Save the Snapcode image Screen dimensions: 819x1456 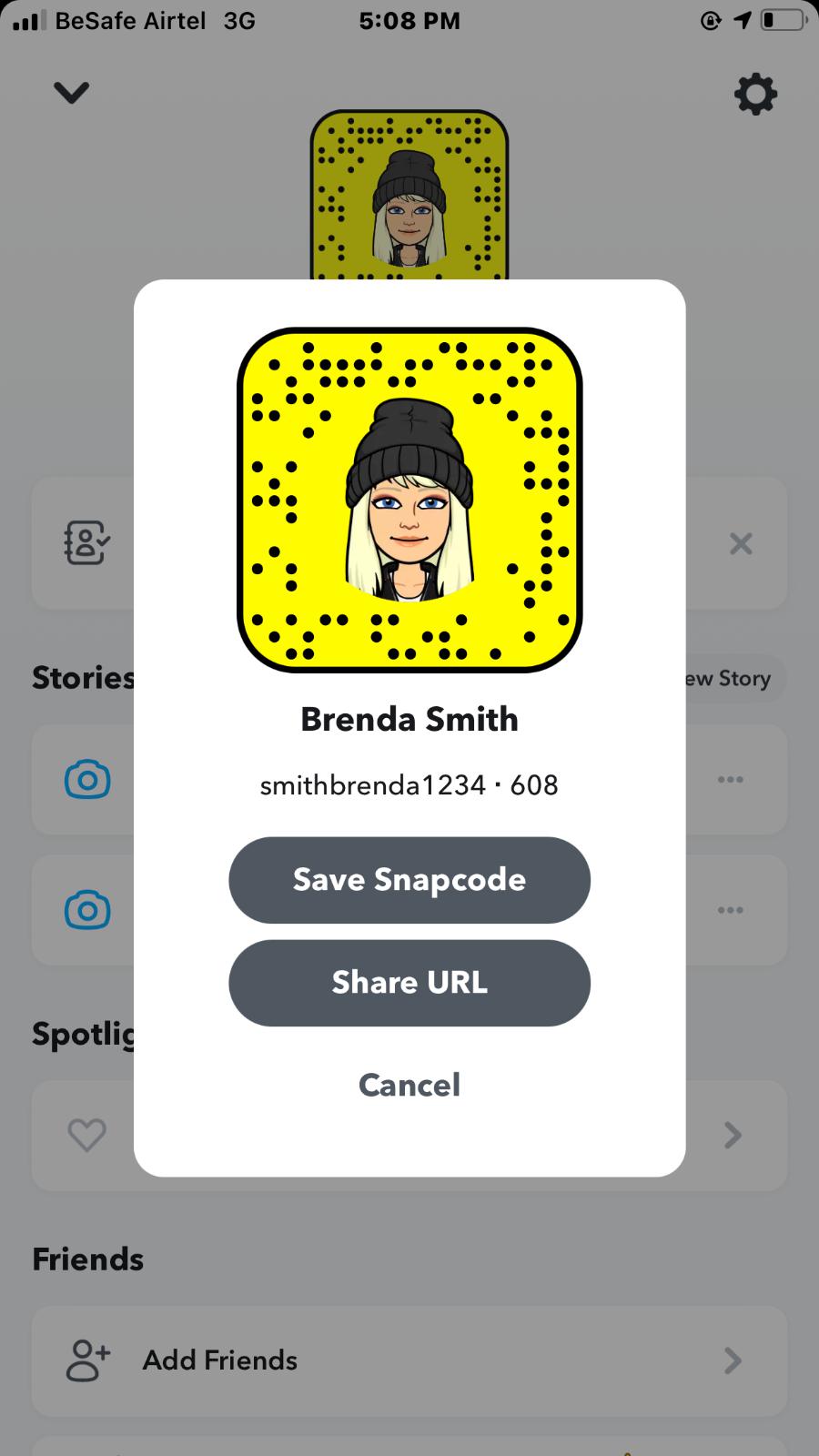pyautogui.click(x=409, y=880)
